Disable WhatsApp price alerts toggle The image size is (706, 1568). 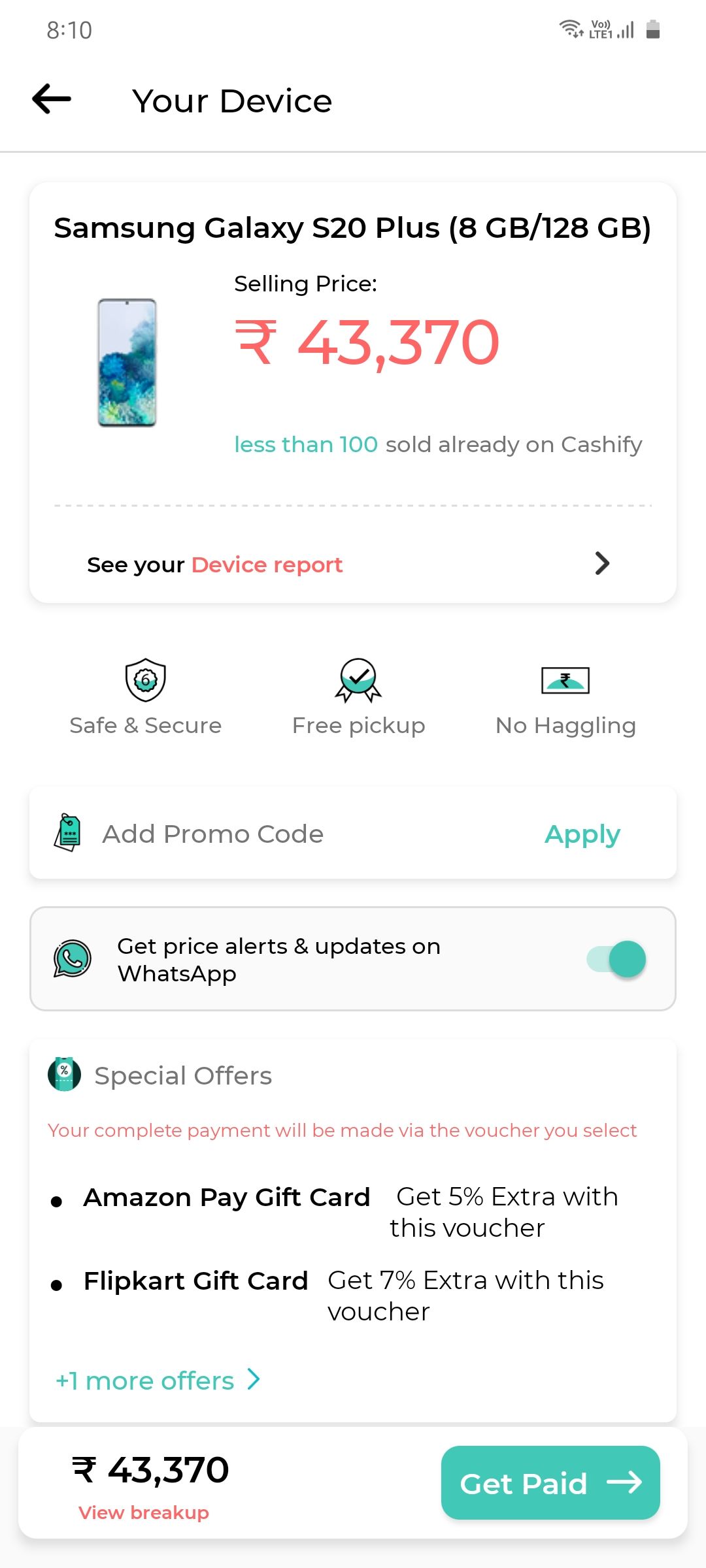pyautogui.click(x=616, y=959)
